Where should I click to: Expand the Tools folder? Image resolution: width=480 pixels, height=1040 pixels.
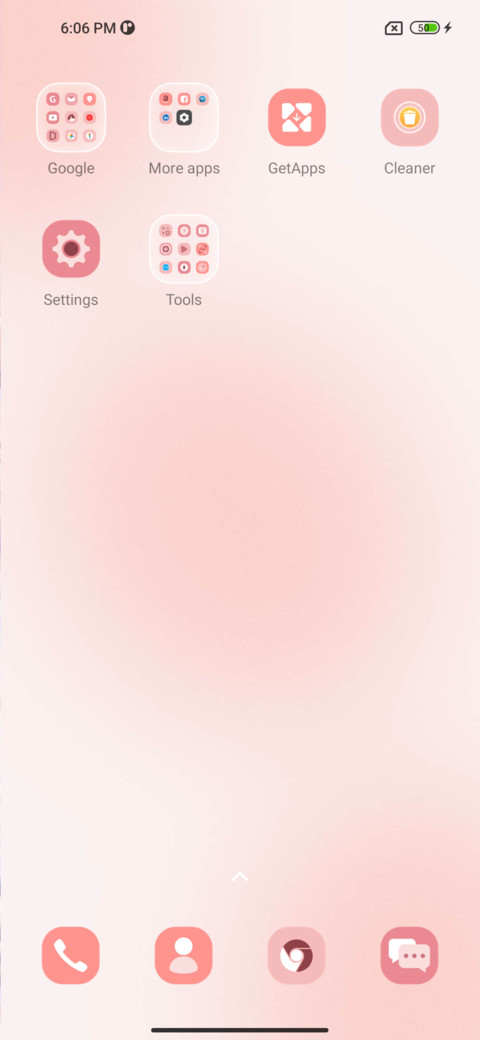[x=184, y=249]
